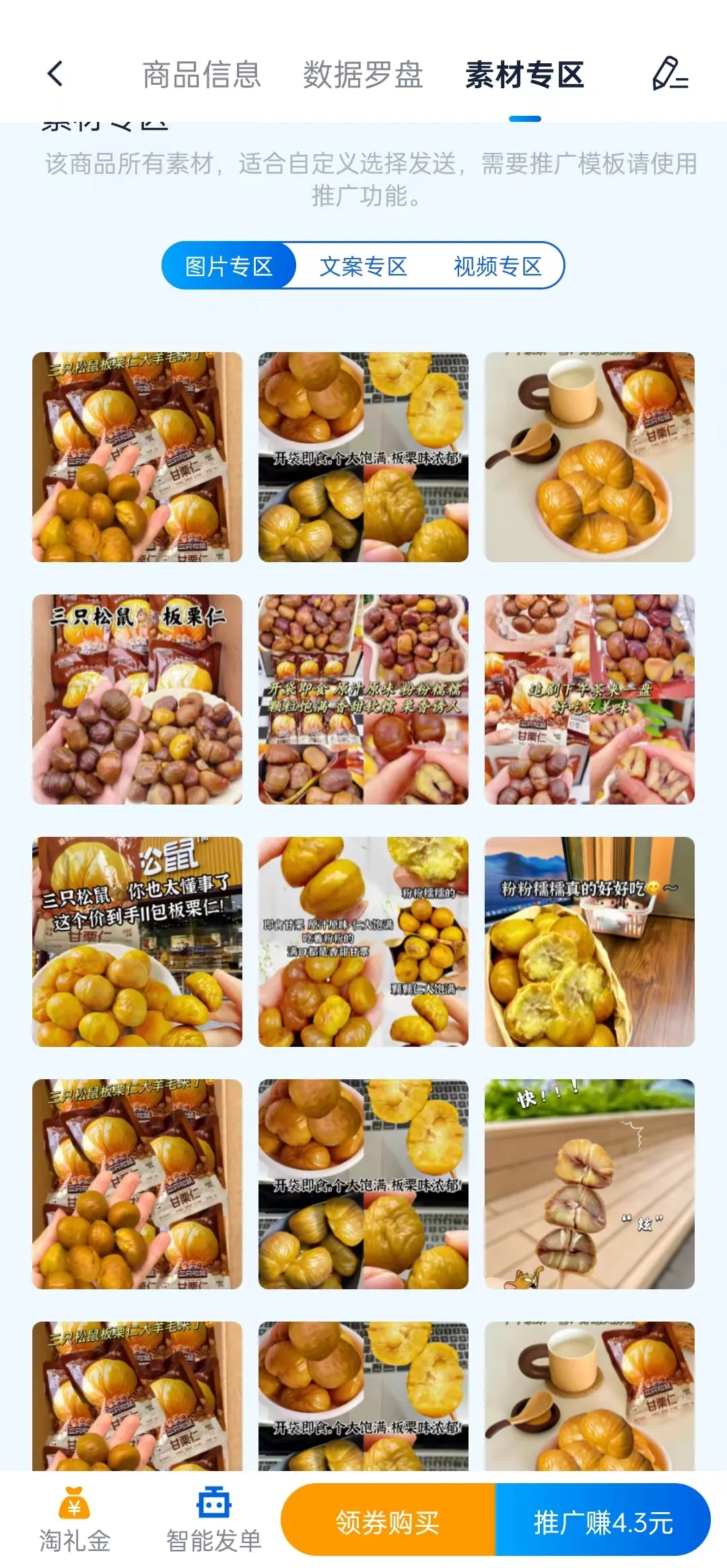Open image captioned 你也太懂事了
727x1568 pixels.
coord(137,941)
